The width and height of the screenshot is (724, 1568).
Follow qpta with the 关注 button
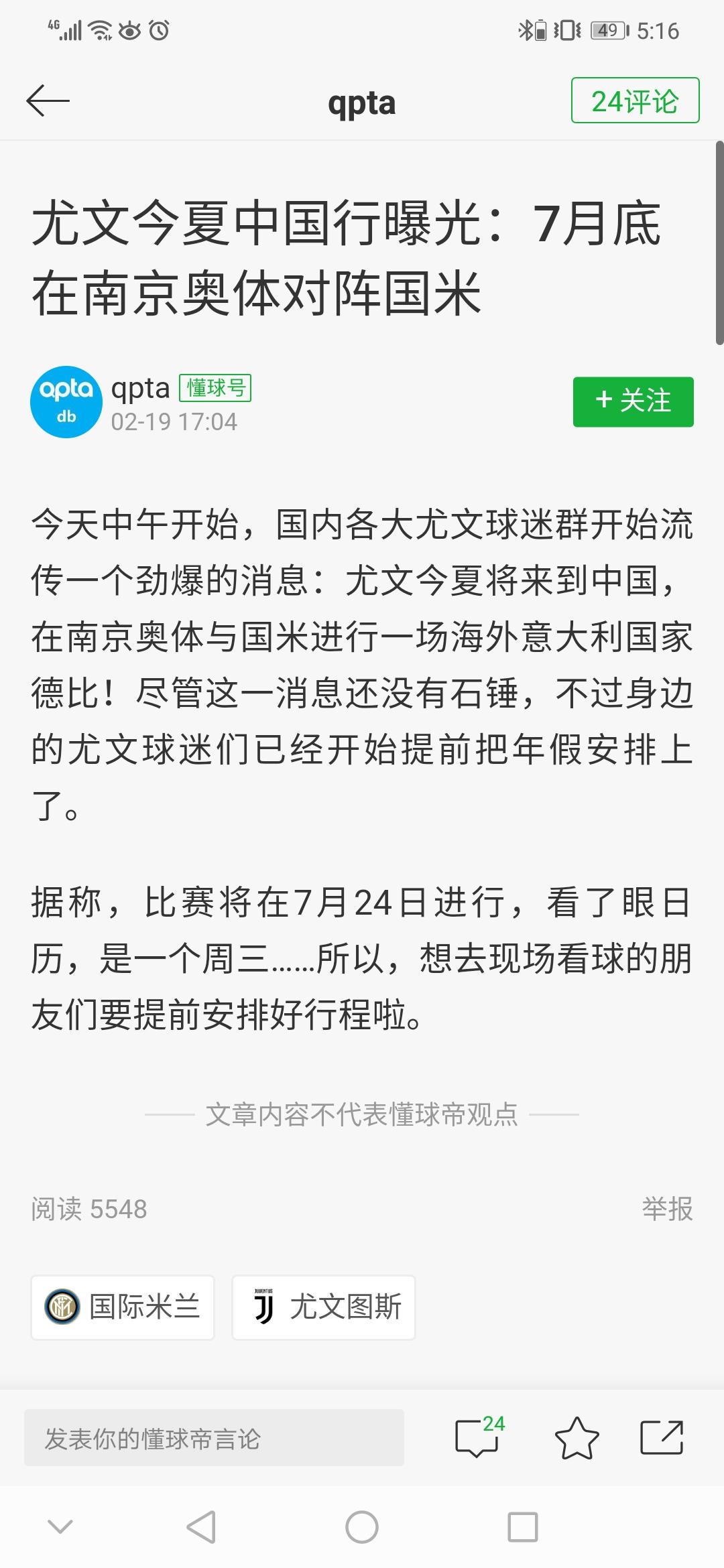633,401
